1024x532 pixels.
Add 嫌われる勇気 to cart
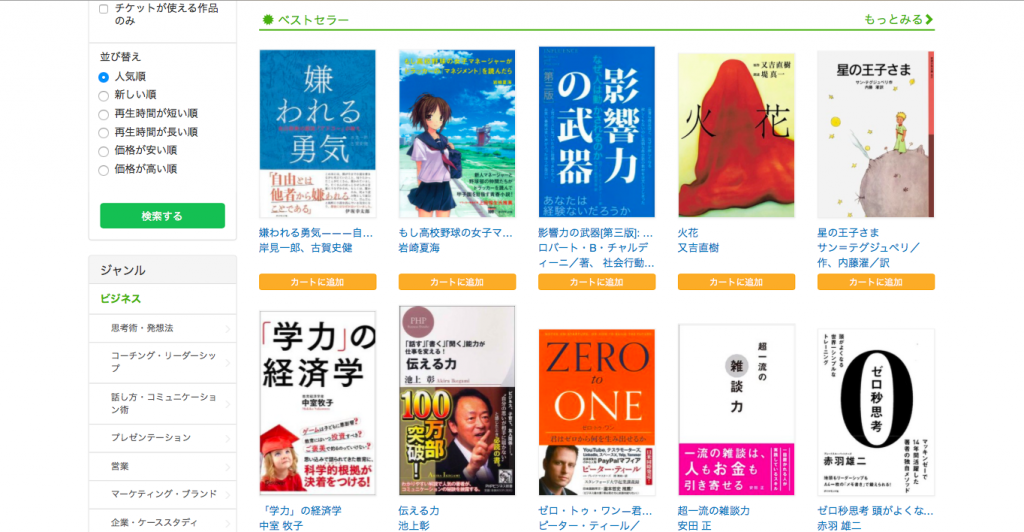pyautogui.click(x=317, y=282)
